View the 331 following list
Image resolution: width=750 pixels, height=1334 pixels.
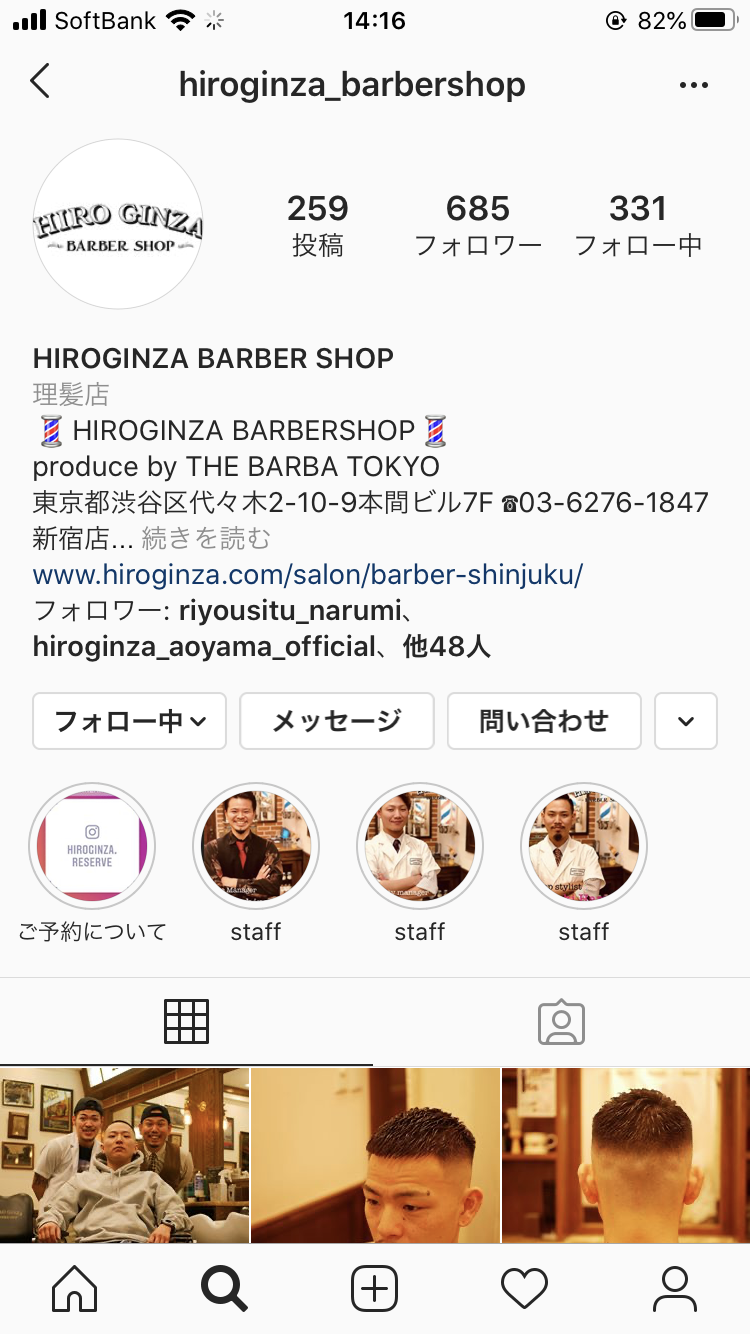[638, 224]
